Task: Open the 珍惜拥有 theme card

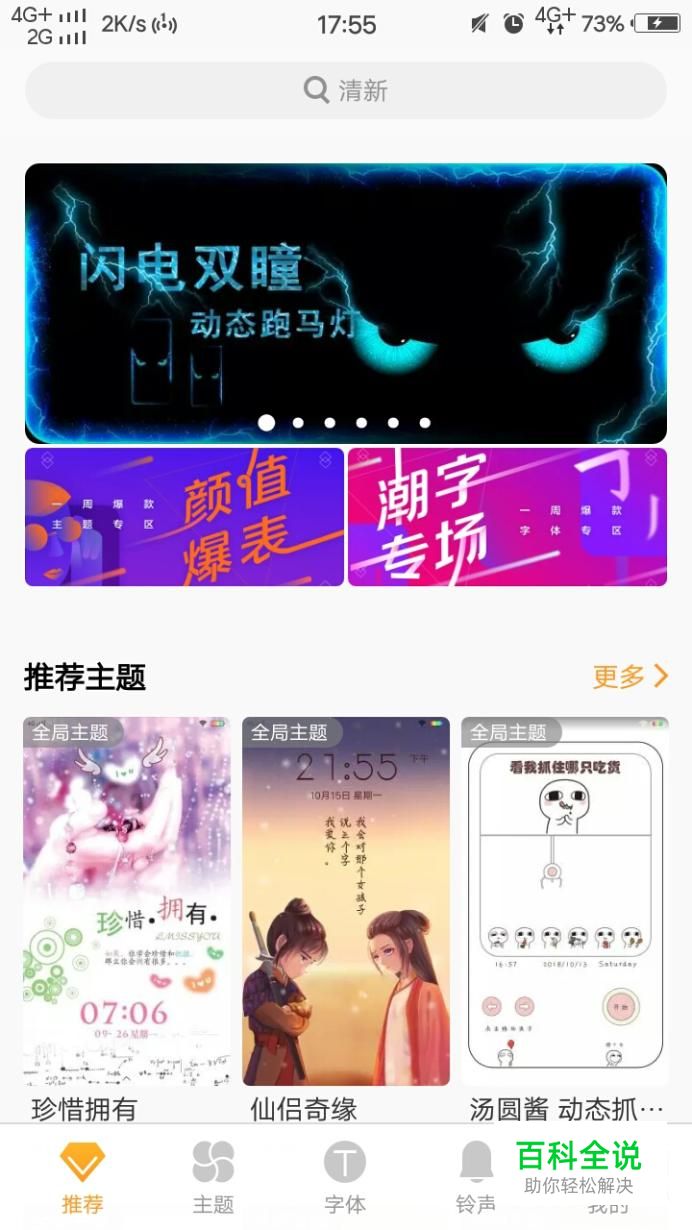Action: (127, 900)
